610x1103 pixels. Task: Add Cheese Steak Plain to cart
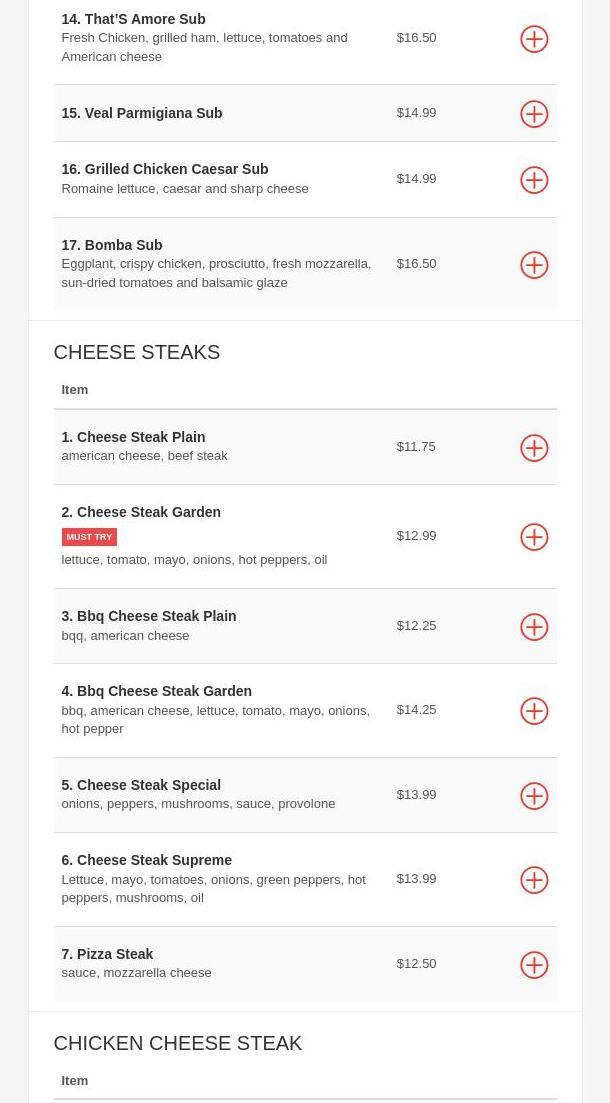click(534, 448)
